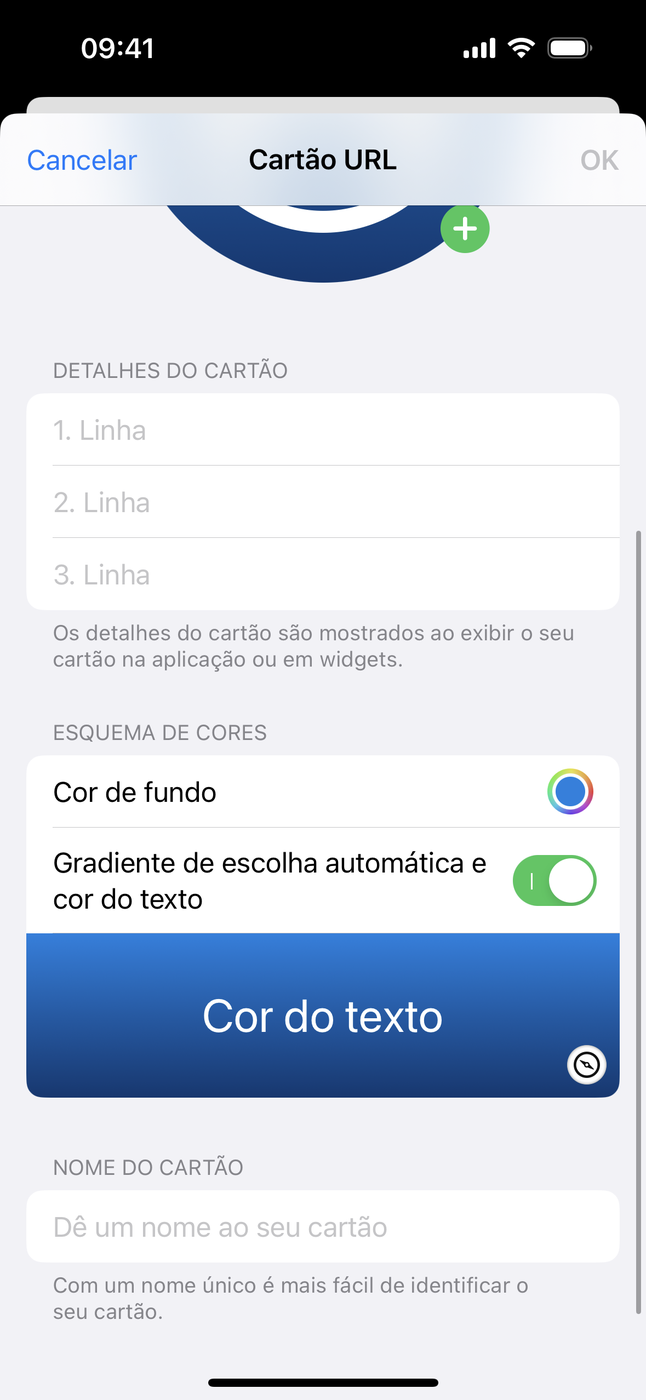This screenshot has width=646, height=1400.
Task: Focus the 1. Linha text field
Action: click(322, 430)
